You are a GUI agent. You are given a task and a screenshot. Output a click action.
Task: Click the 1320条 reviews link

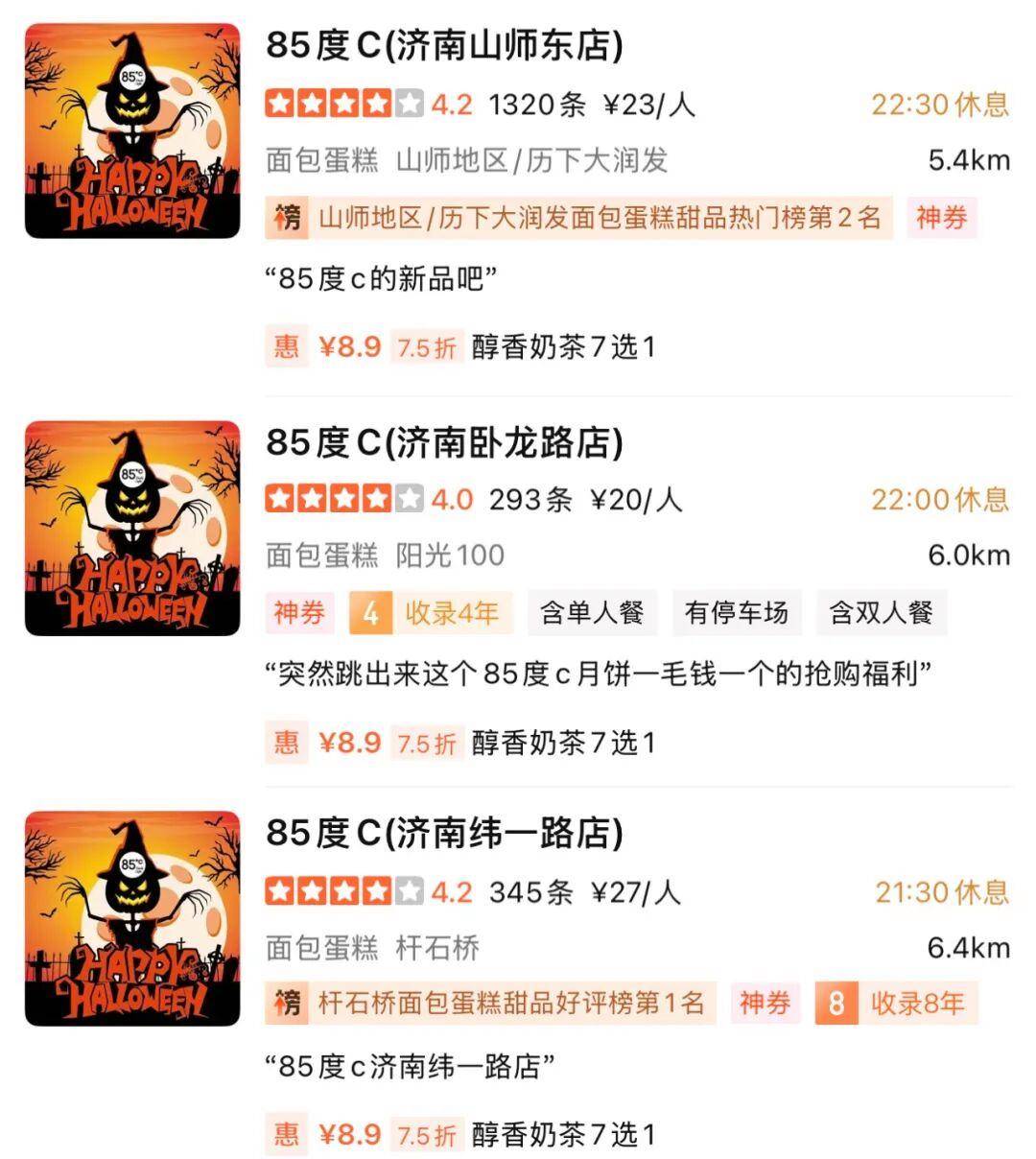[x=539, y=104]
